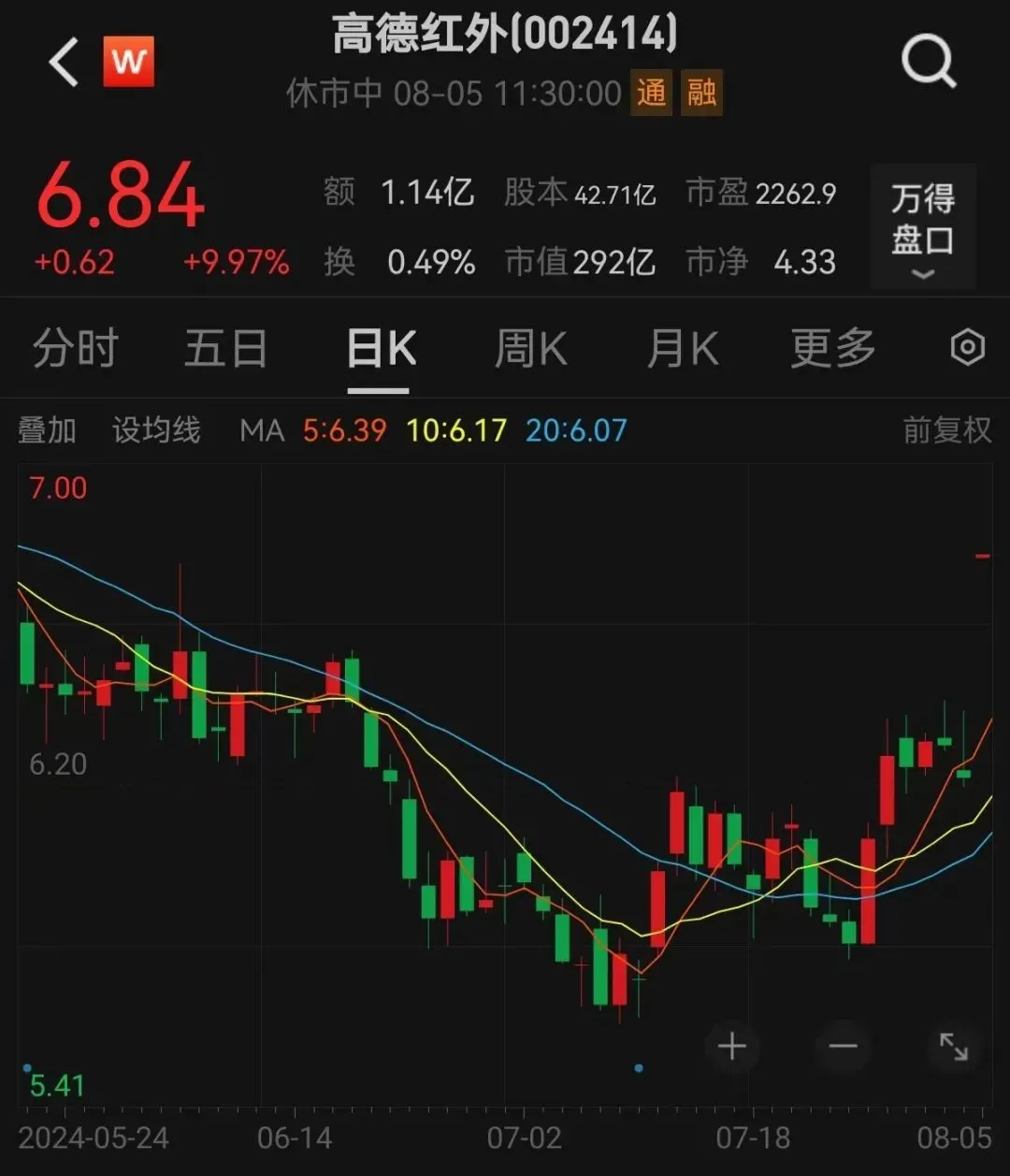Viewport: 1010px width, 1176px height.
Task: Zoom in the K-line chart
Action: pyautogui.click(x=731, y=1046)
